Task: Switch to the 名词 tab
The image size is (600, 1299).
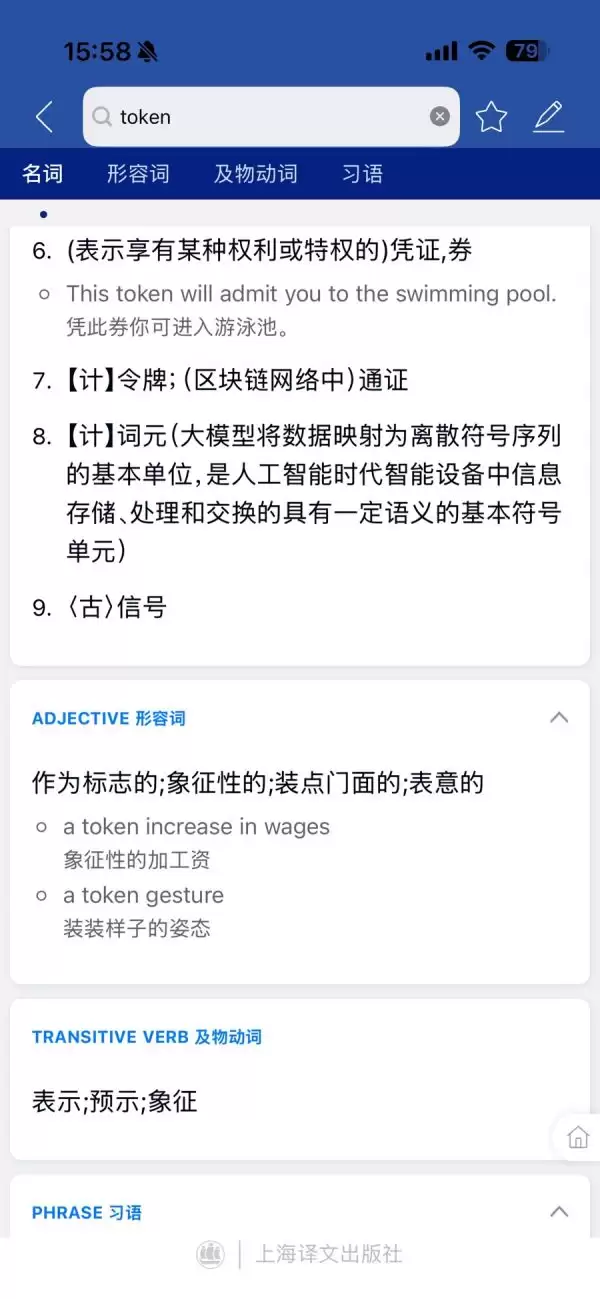Action: coord(43,174)
